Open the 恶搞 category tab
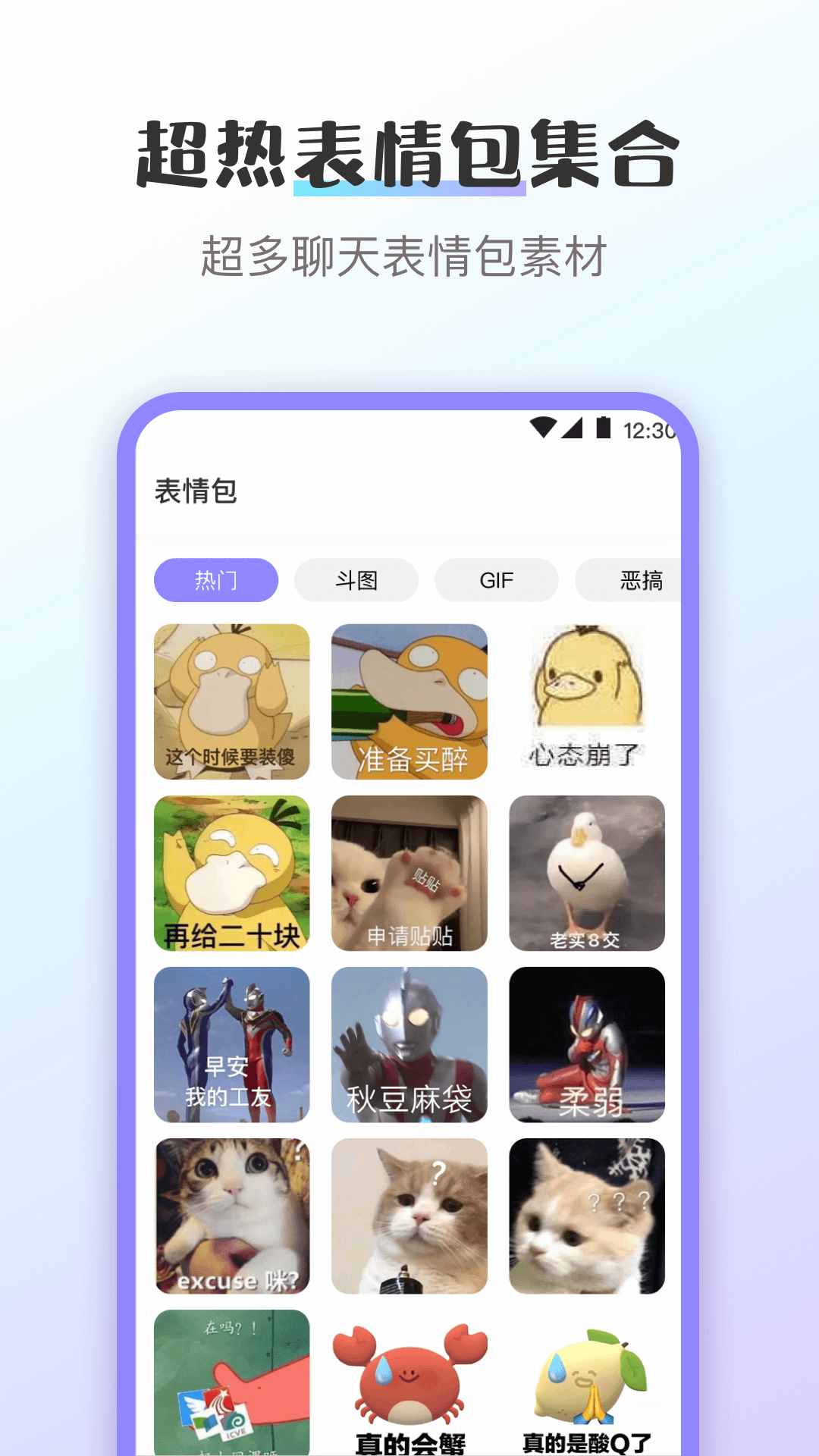 click(x=639, y=579)
